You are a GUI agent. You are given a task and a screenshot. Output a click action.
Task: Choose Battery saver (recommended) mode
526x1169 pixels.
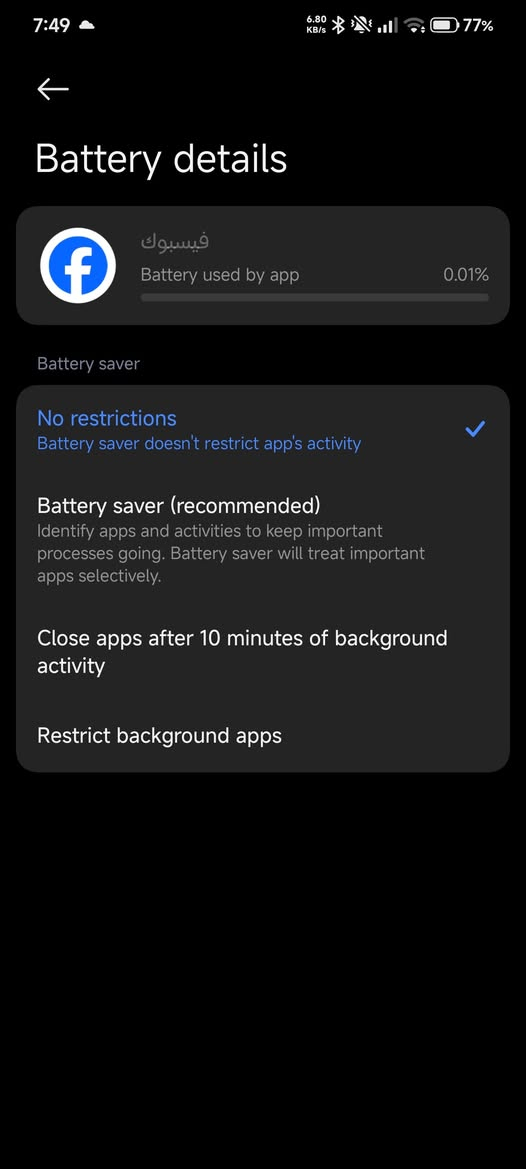coord(263,541)
